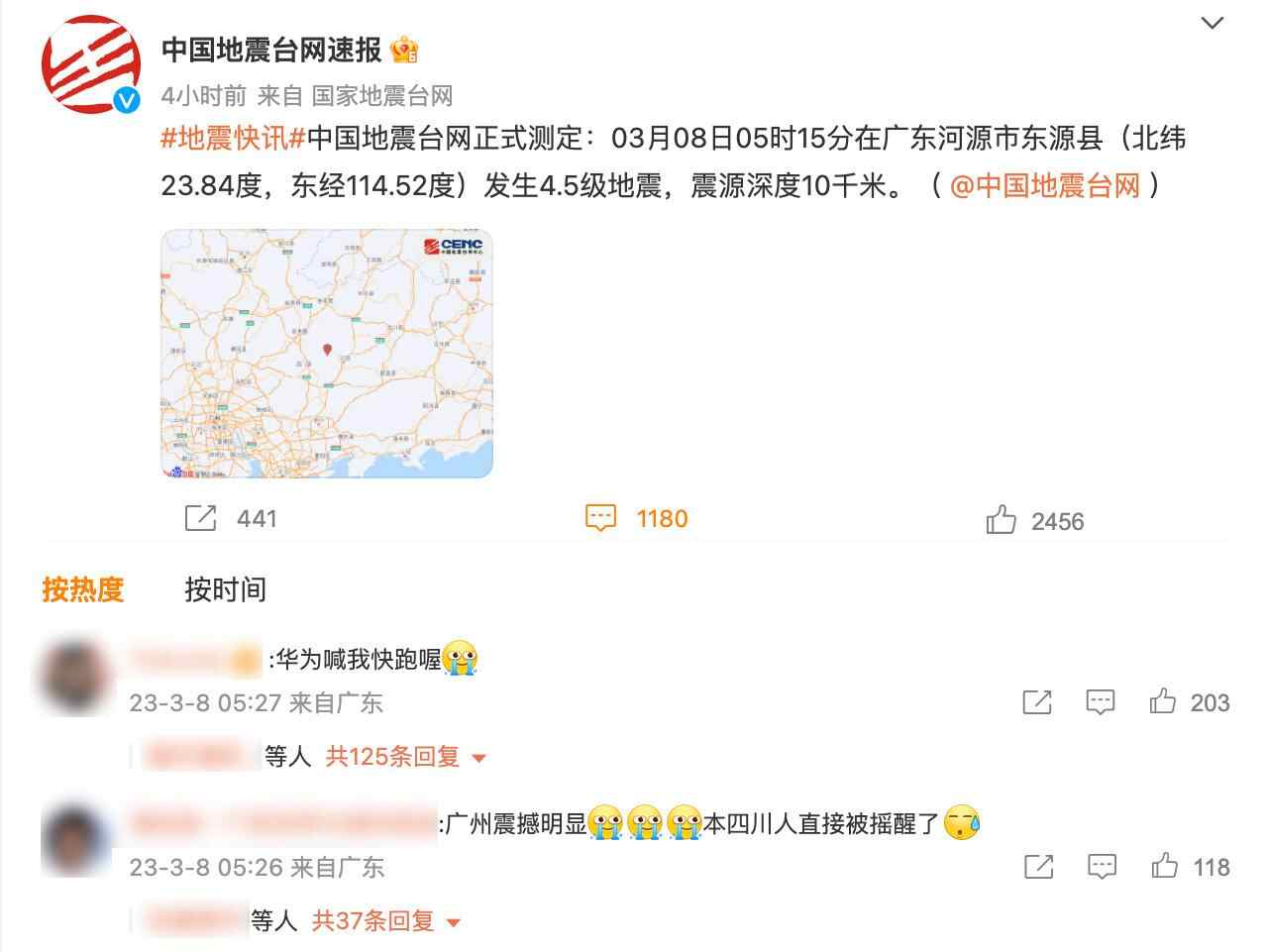Expand 共37条回复 replies
The image size is (1268, 952).
tap(386, 921)
